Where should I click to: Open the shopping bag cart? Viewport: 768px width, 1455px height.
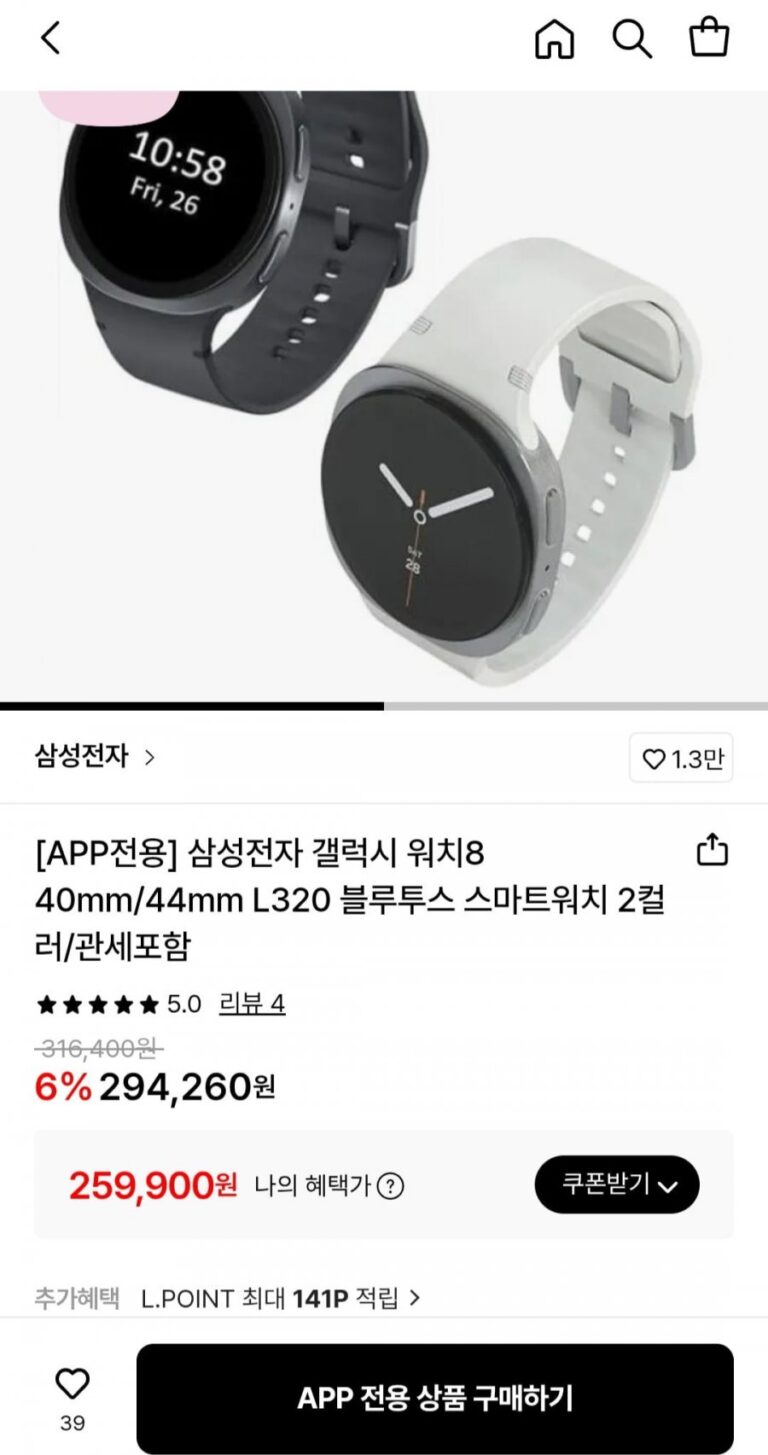[x=709, y=39]
